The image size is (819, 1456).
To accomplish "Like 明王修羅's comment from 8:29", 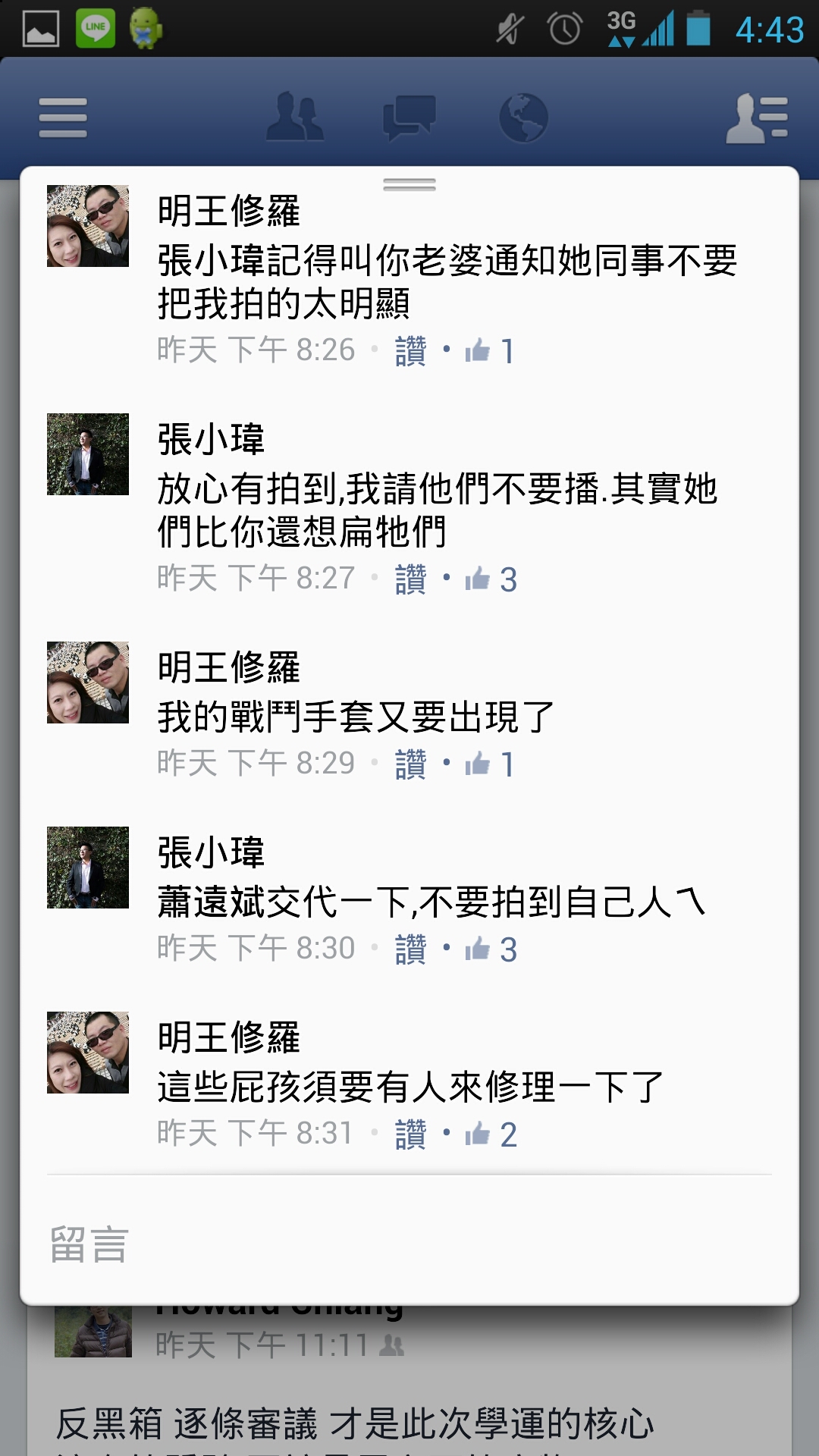I will [x=410, y=764].
